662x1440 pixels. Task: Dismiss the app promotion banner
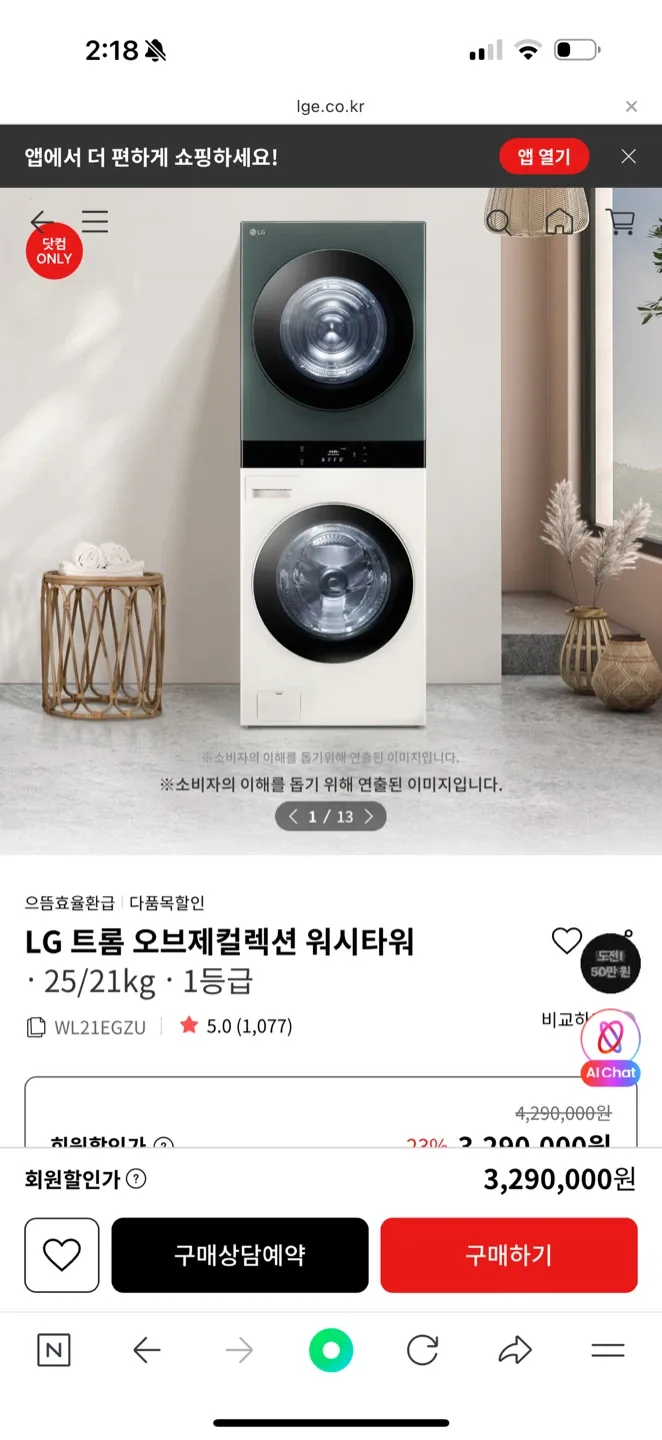tap(628, 156)
